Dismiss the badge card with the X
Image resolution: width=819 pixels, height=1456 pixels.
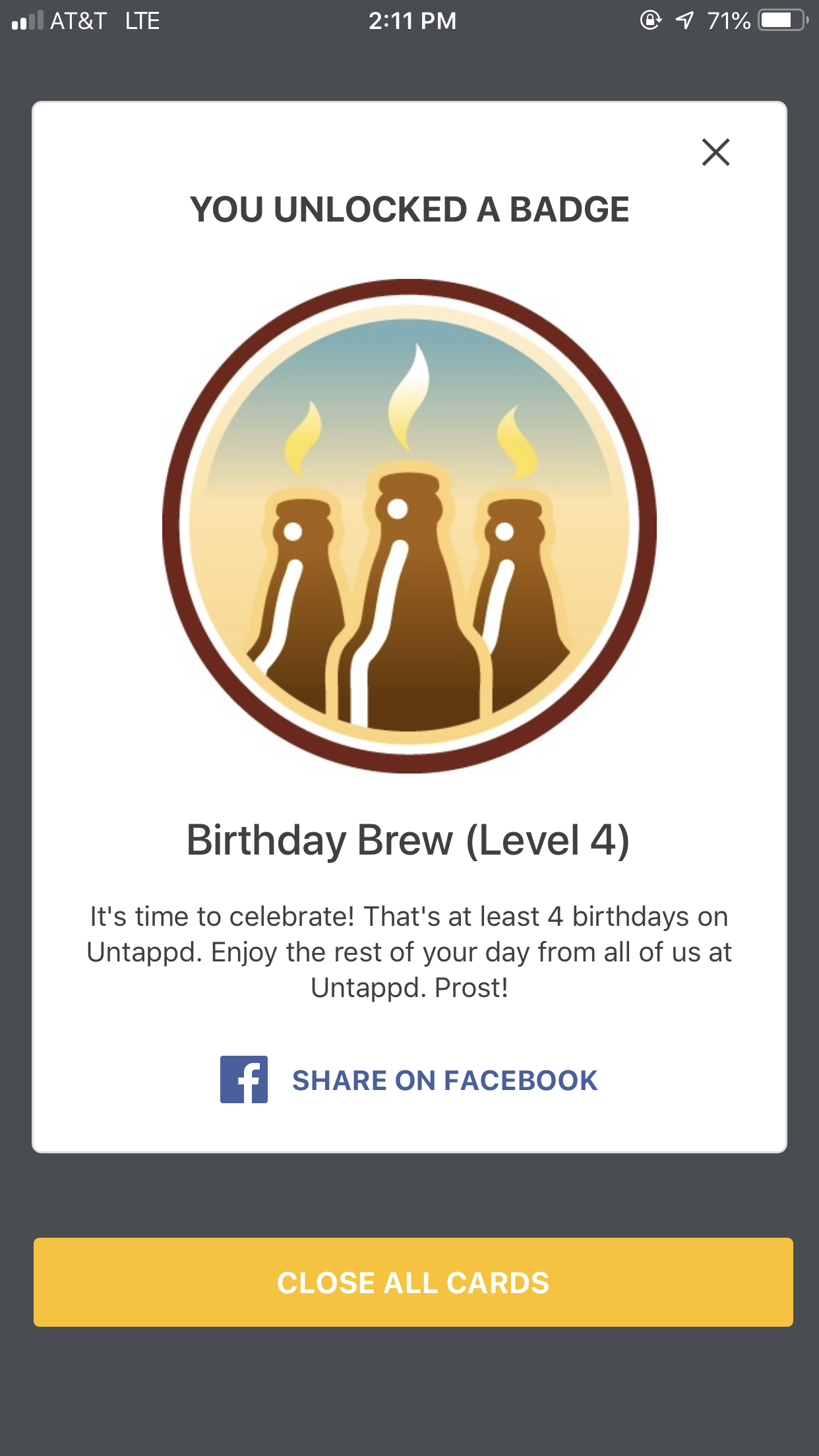point(715,152)
